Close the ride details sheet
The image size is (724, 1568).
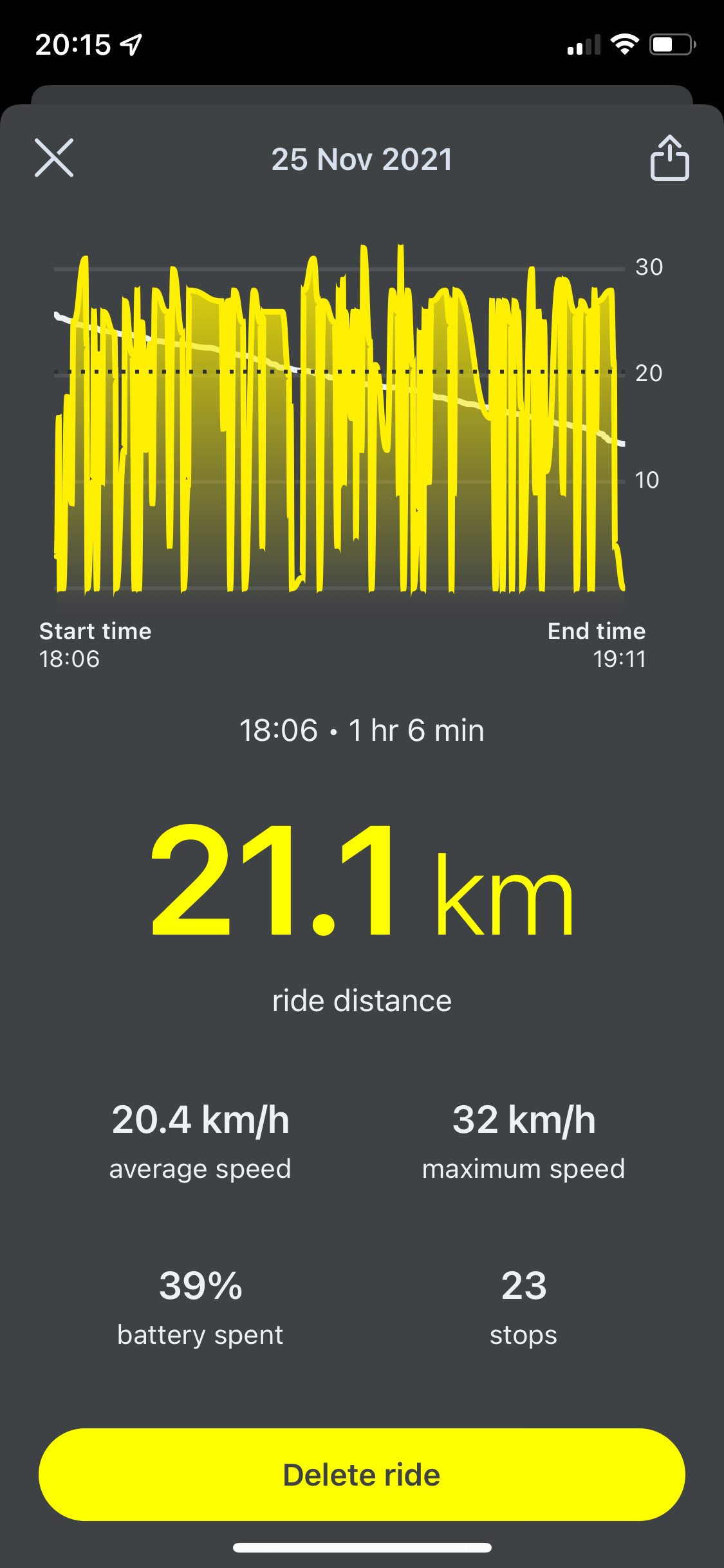[54, 158]
